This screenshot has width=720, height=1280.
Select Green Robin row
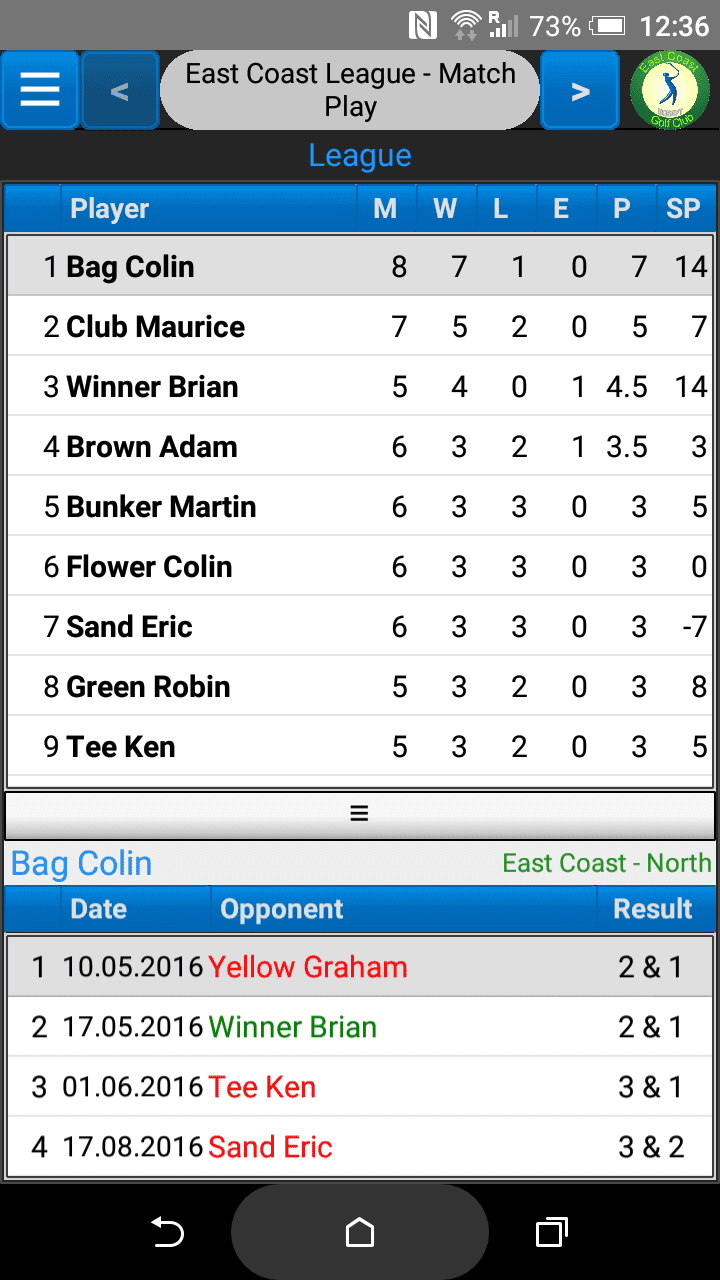coord(360,687)
